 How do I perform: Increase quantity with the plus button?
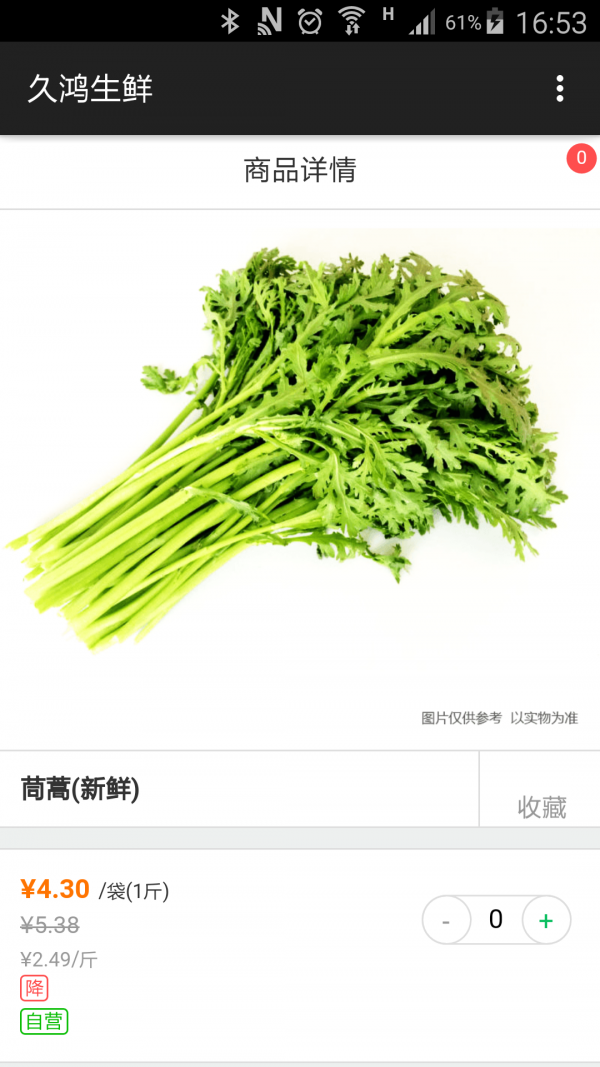point(546,920)
